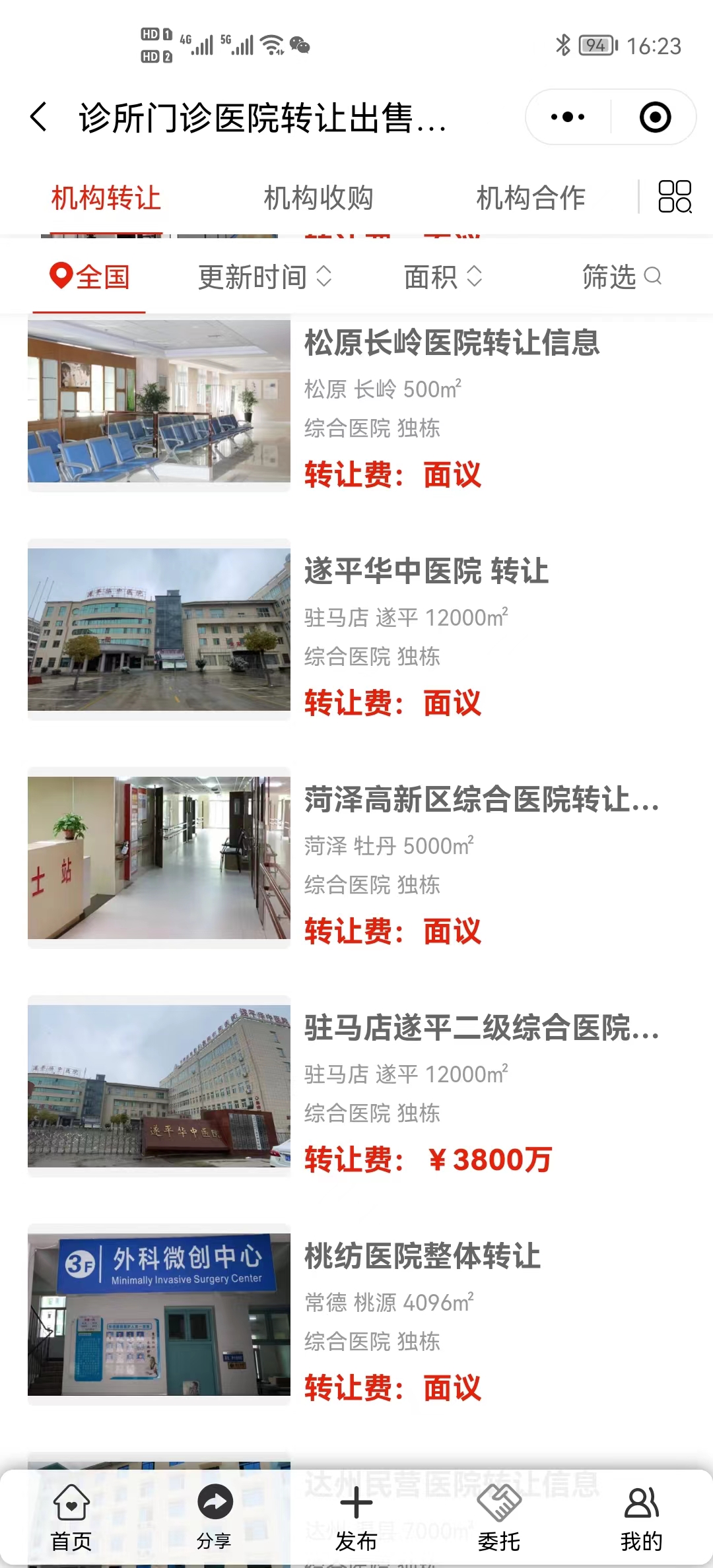713x1568 pixels.
Task: View 驻马店遂平二级综合医院 listing priced ¥3800万
Action: click(x=481, y=1028)
